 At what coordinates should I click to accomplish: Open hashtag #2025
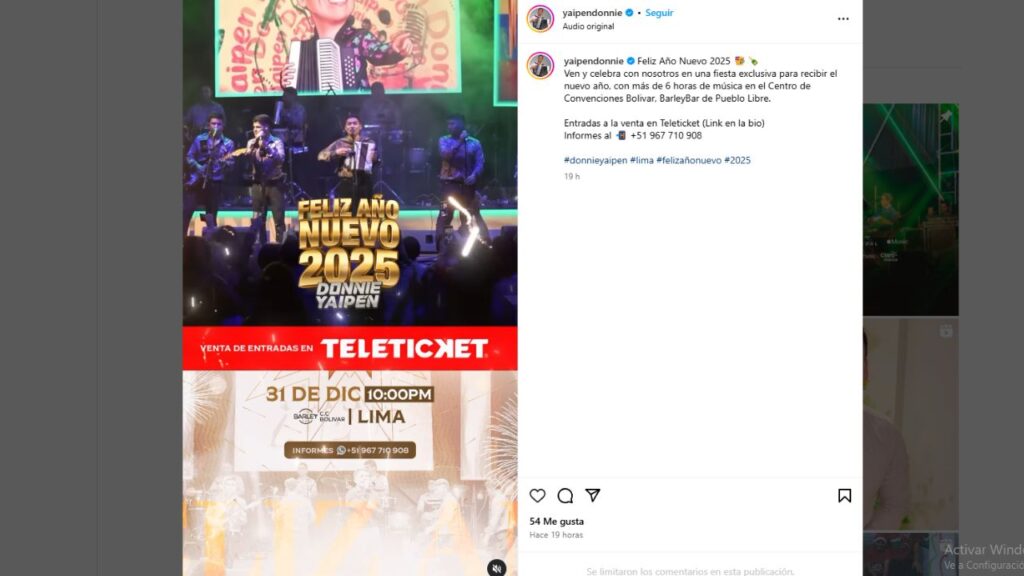tap(737, 160)
